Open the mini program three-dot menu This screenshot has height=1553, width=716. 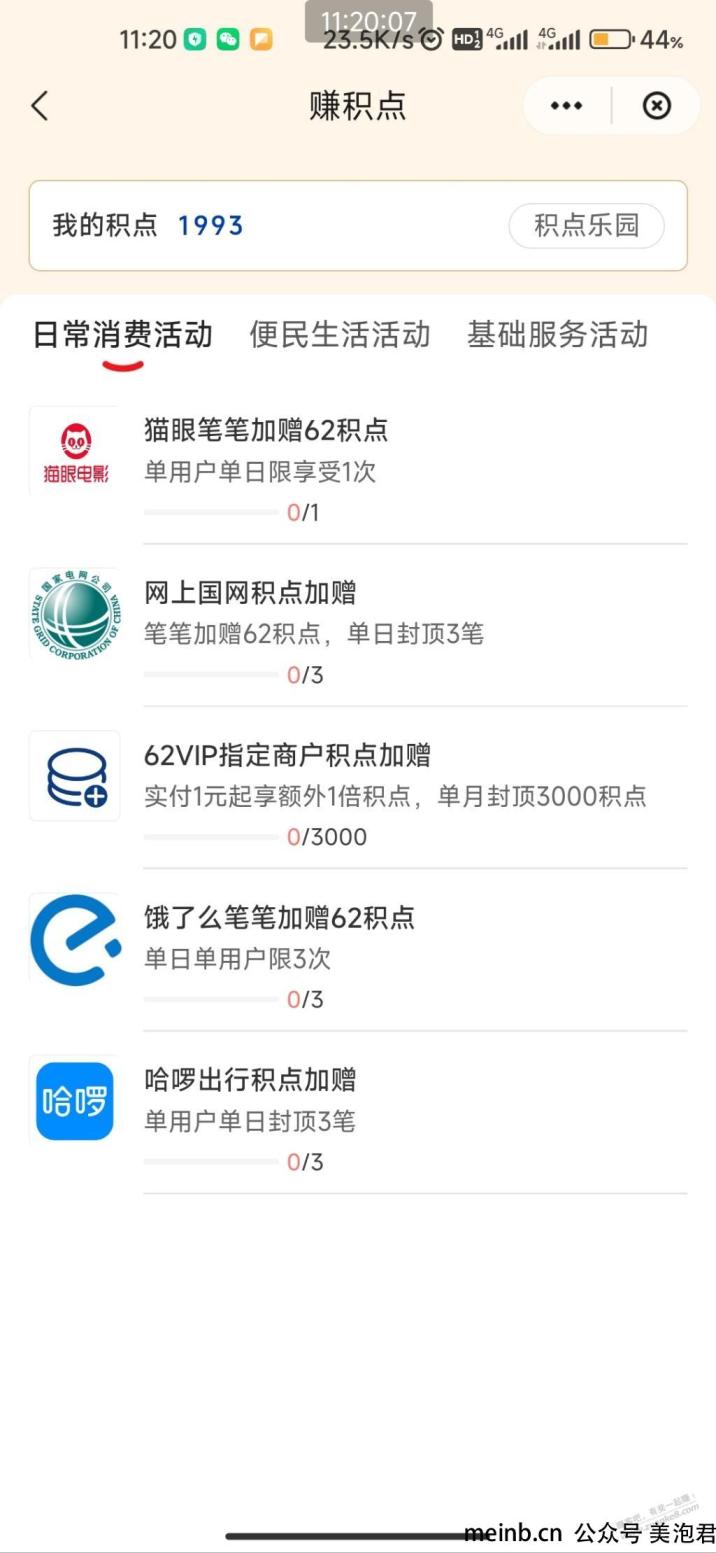pyautogui.click(x=566, y=106)
